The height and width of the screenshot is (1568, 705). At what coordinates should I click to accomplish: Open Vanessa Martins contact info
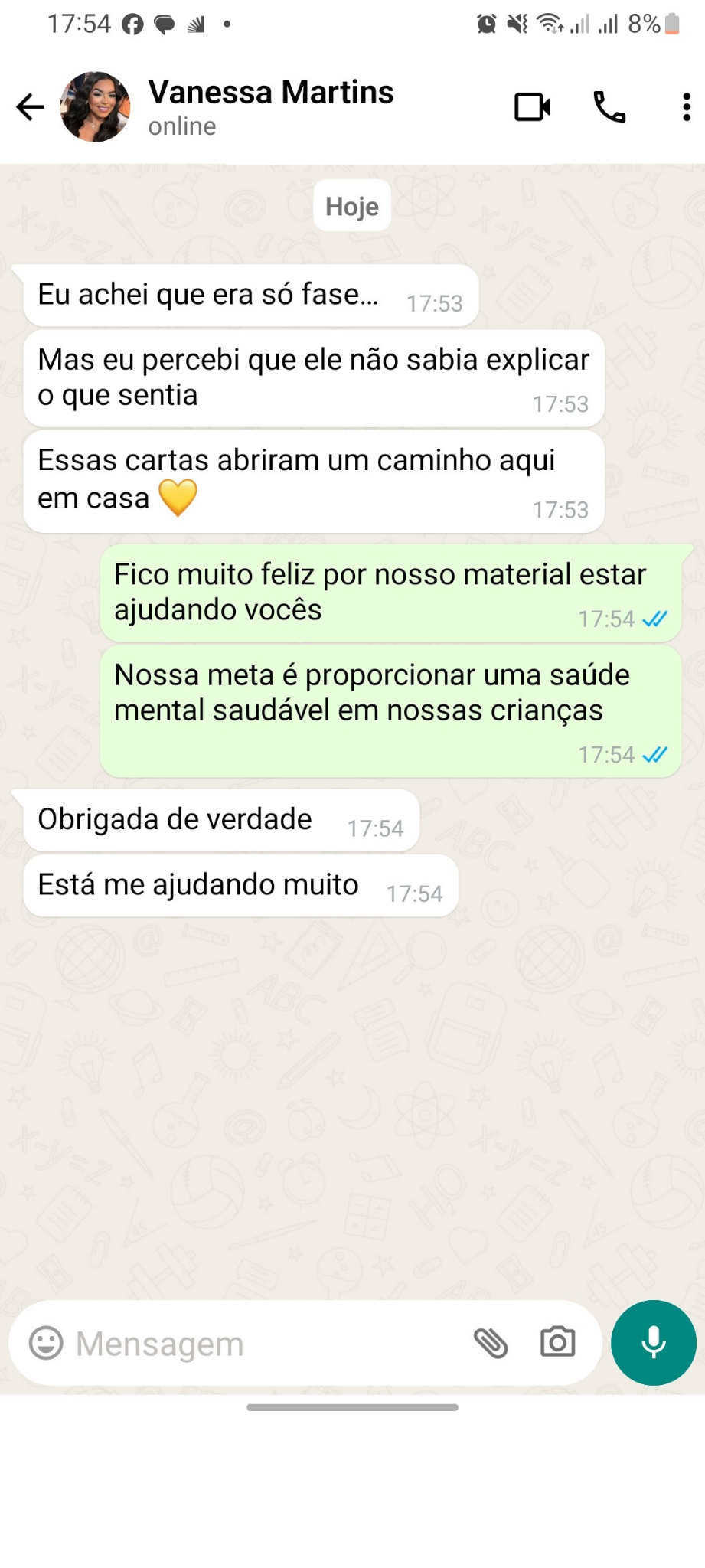[271, 106]
